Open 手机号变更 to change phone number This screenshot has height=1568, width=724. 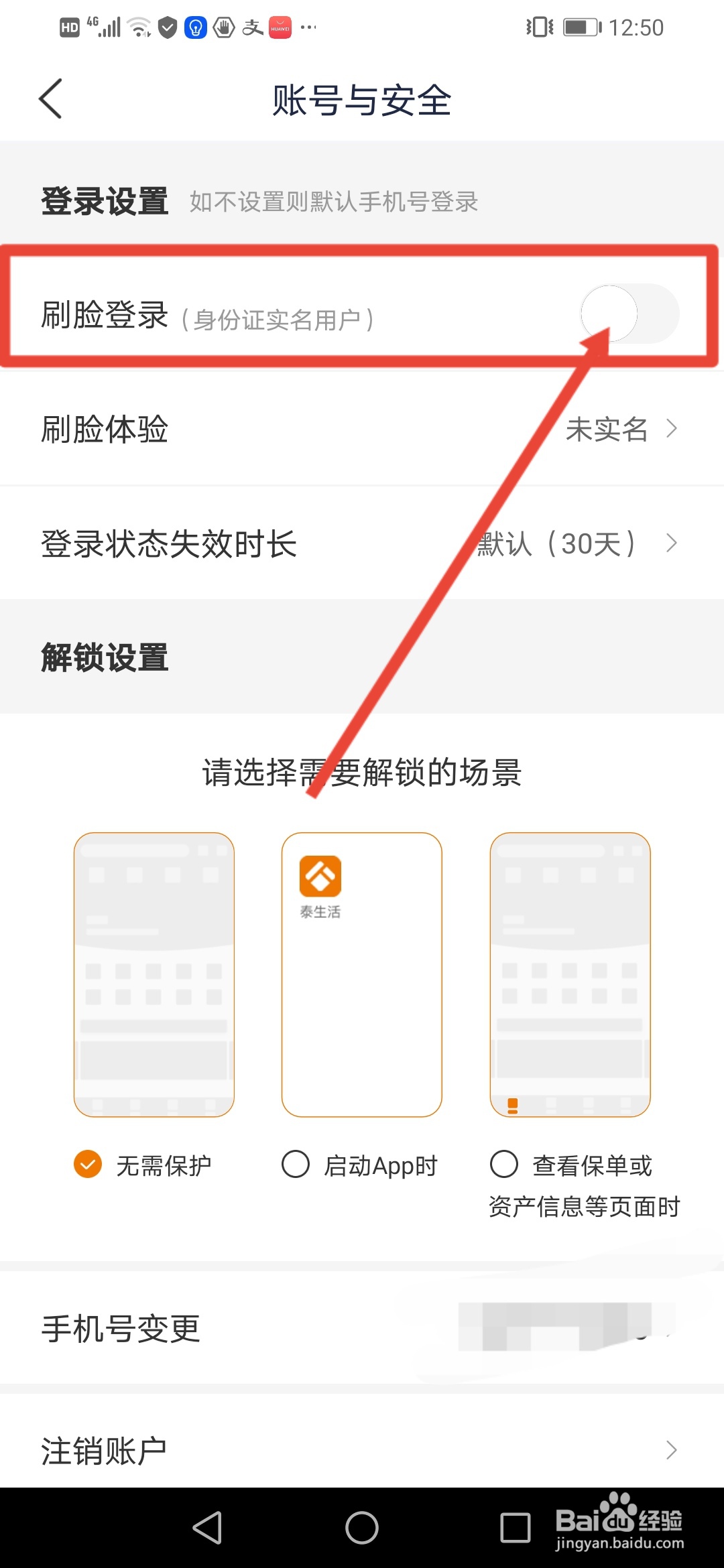119,1330
